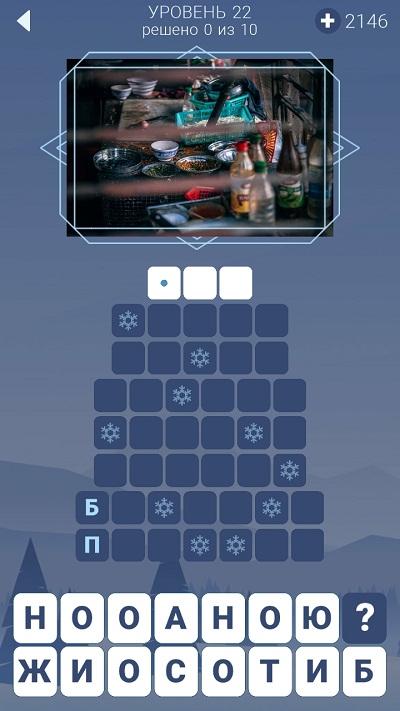Select the word row starting with Б

click(x=200, y=507)
